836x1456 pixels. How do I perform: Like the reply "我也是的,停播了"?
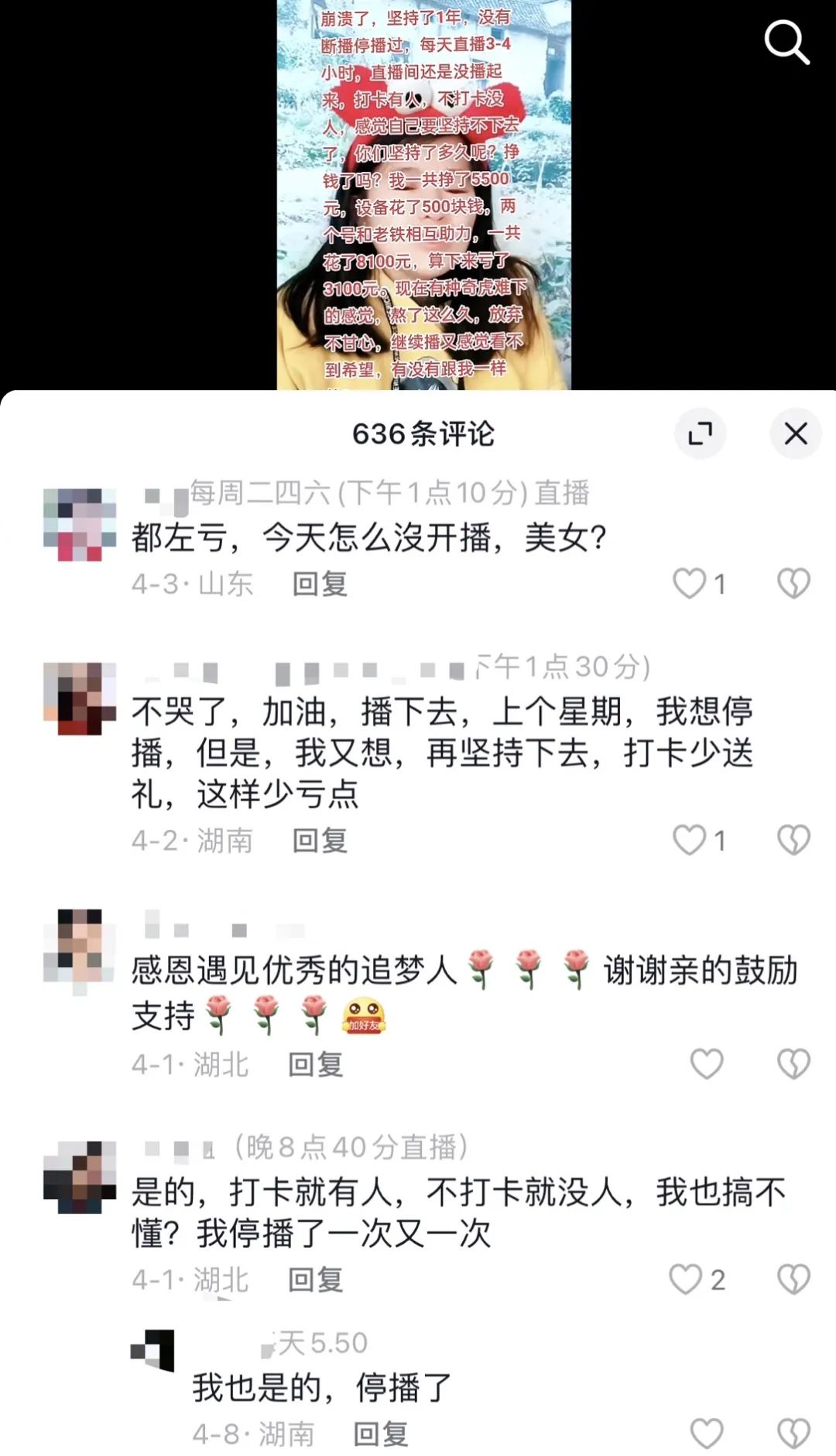pos(707,1434)
